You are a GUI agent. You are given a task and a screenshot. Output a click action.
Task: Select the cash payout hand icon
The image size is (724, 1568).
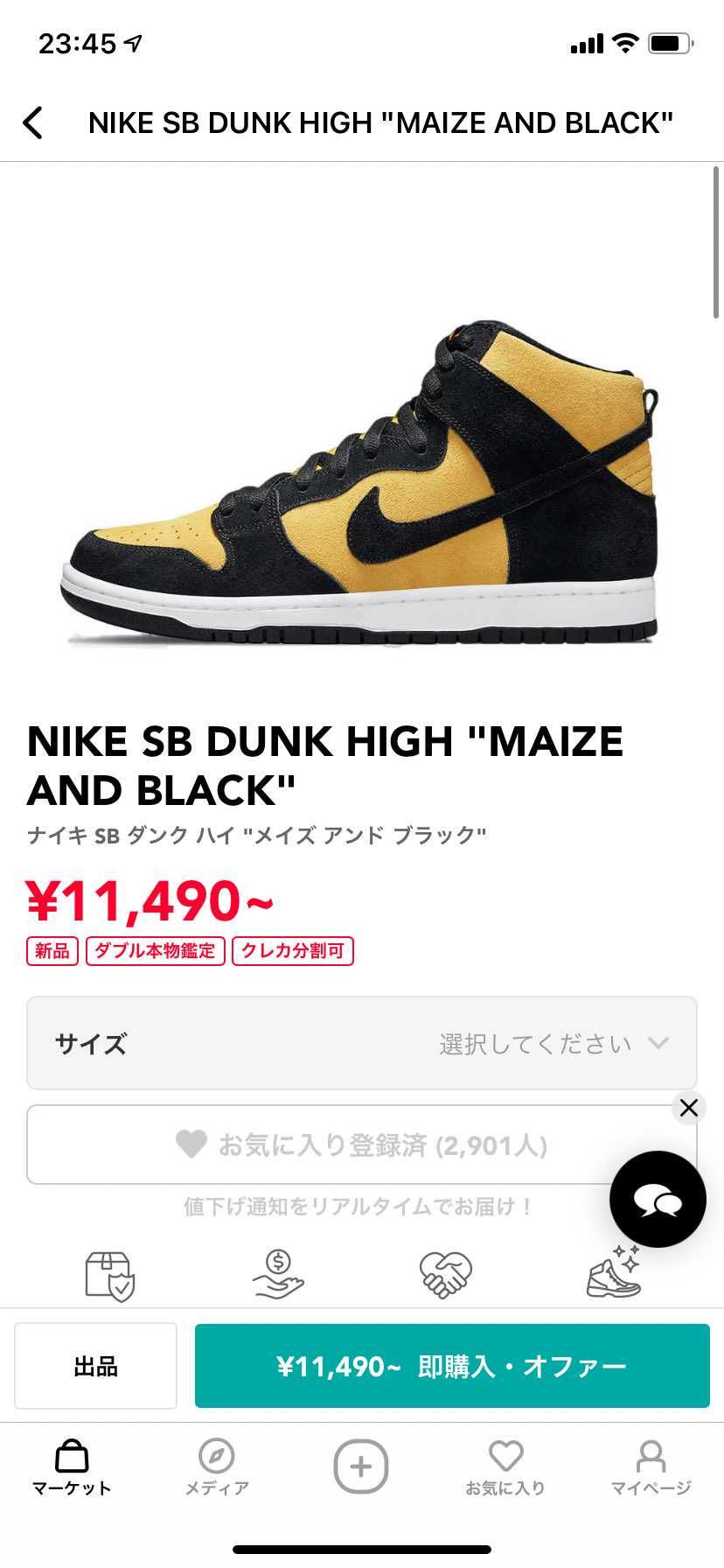[278, 1274]
